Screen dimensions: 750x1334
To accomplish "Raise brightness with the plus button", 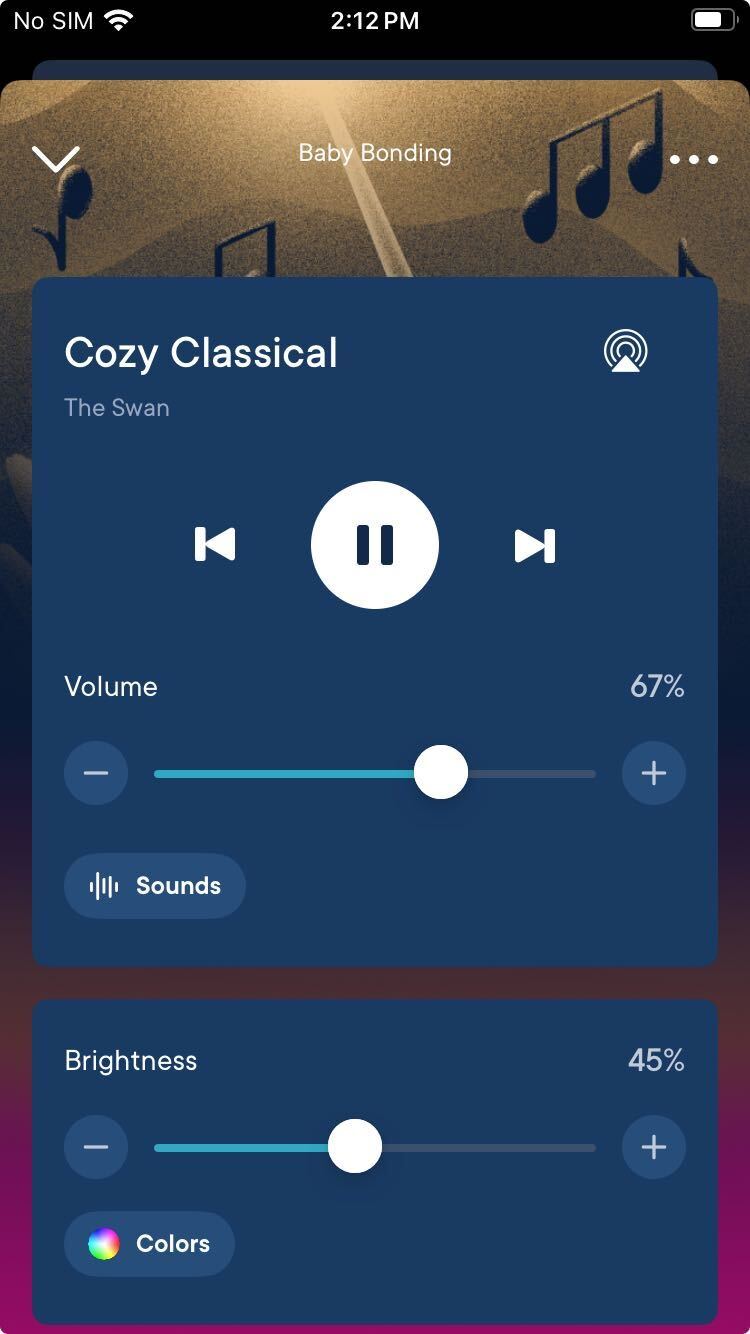I will pos(654,1147).
